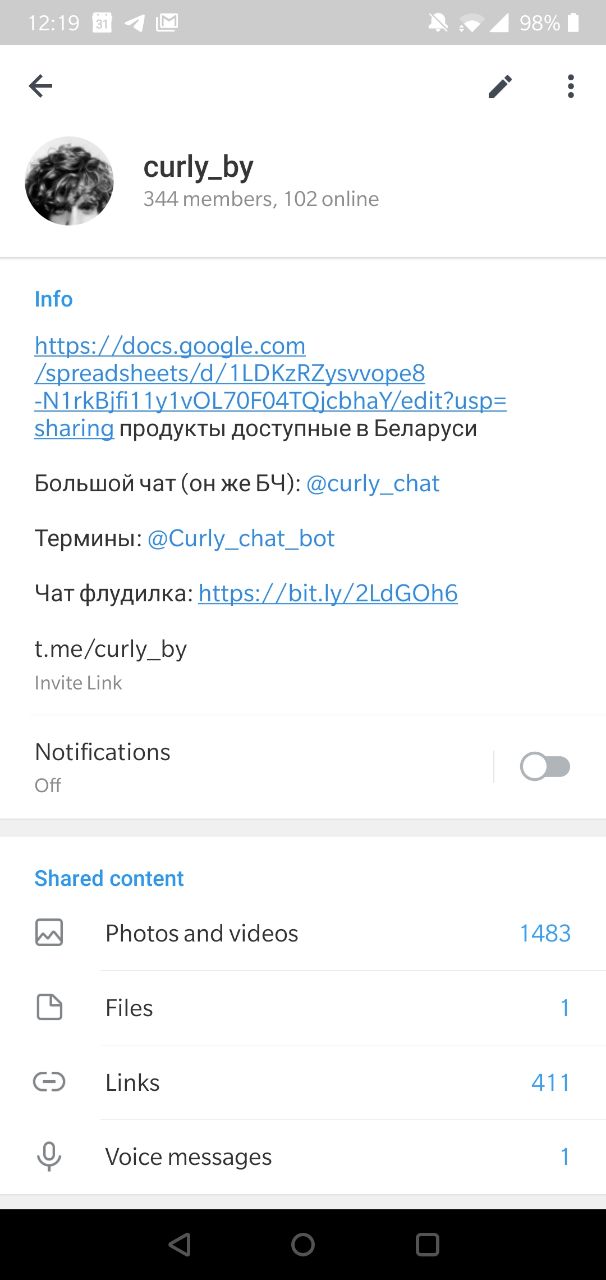
Task: Open the Google Docs spreadsheet link
Action: (270, 388)
